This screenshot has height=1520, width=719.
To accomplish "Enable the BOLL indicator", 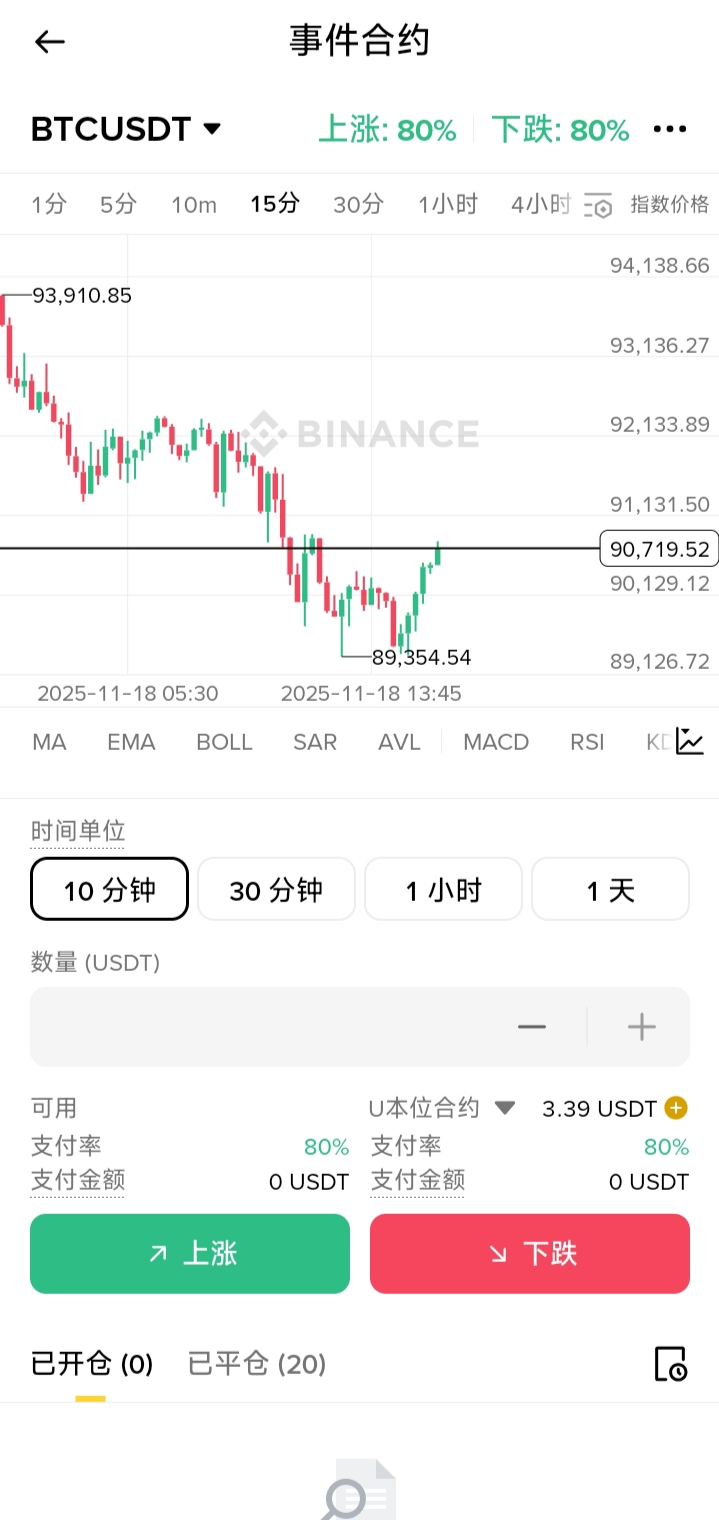I will tap(224, 742).
